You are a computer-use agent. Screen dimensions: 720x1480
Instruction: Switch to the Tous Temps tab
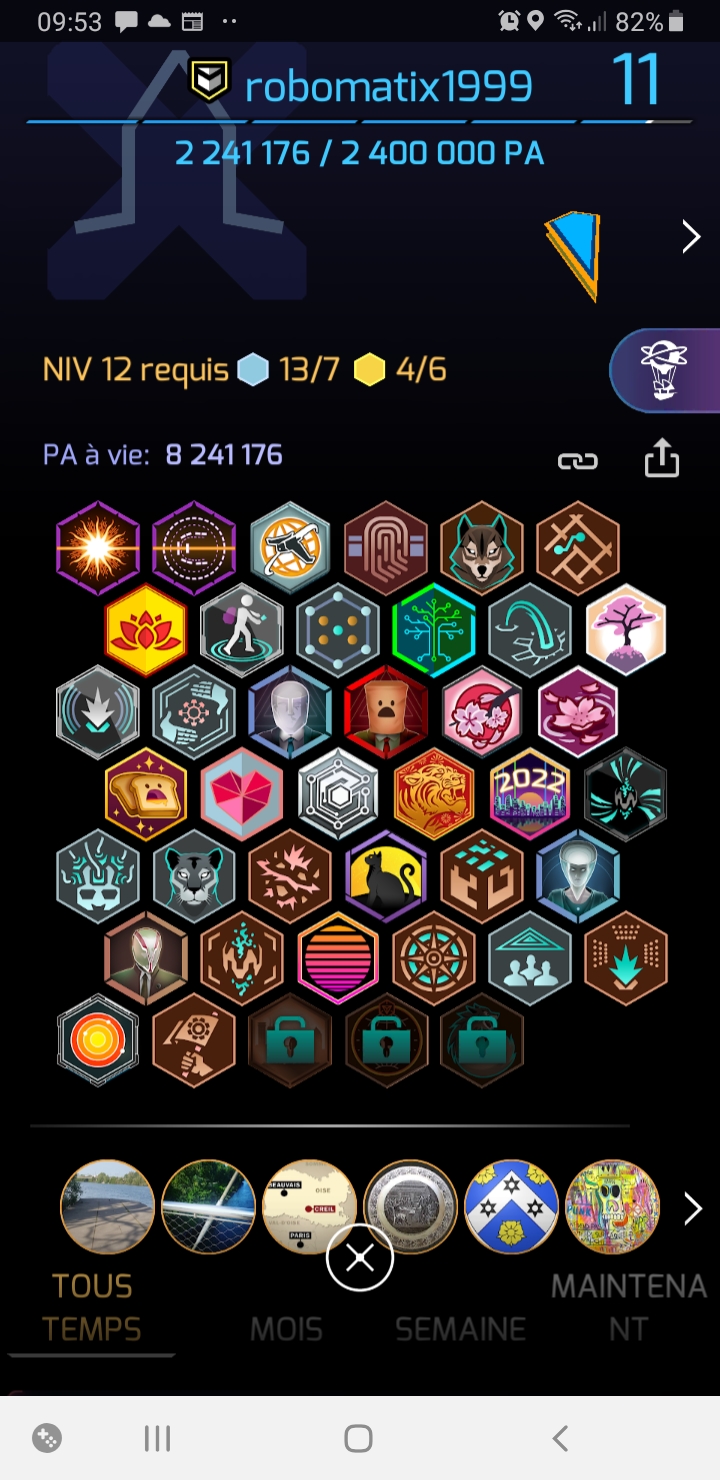pyautogui.click(x=91, y=1307)
